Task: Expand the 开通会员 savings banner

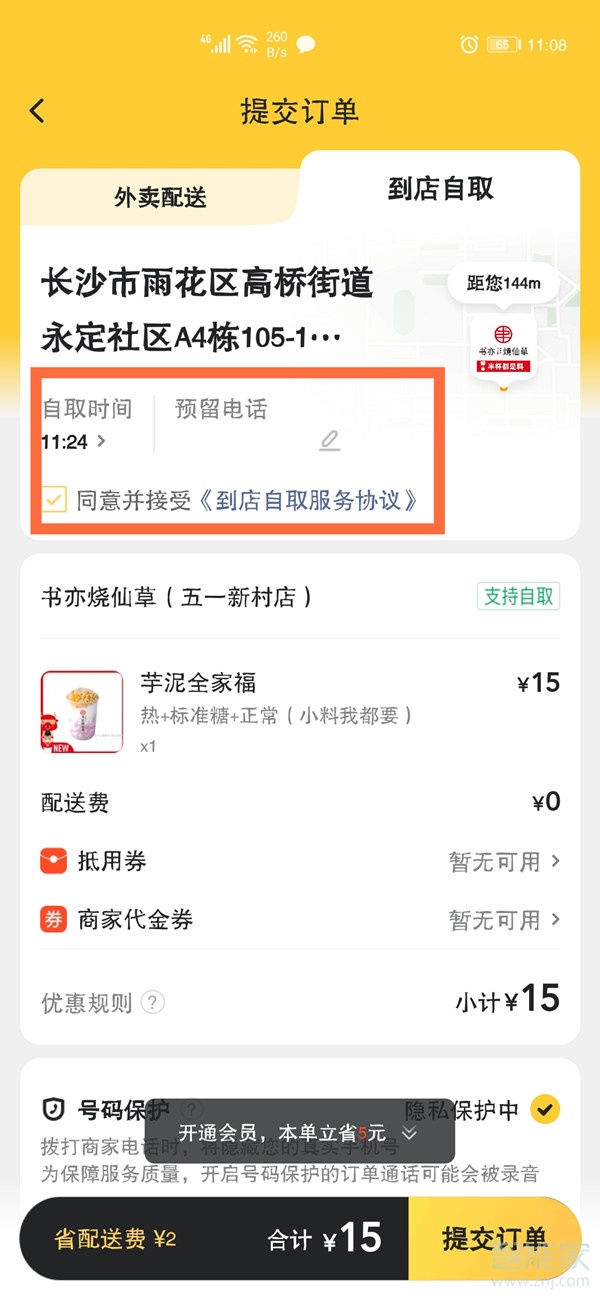Action: (408, 1133)
